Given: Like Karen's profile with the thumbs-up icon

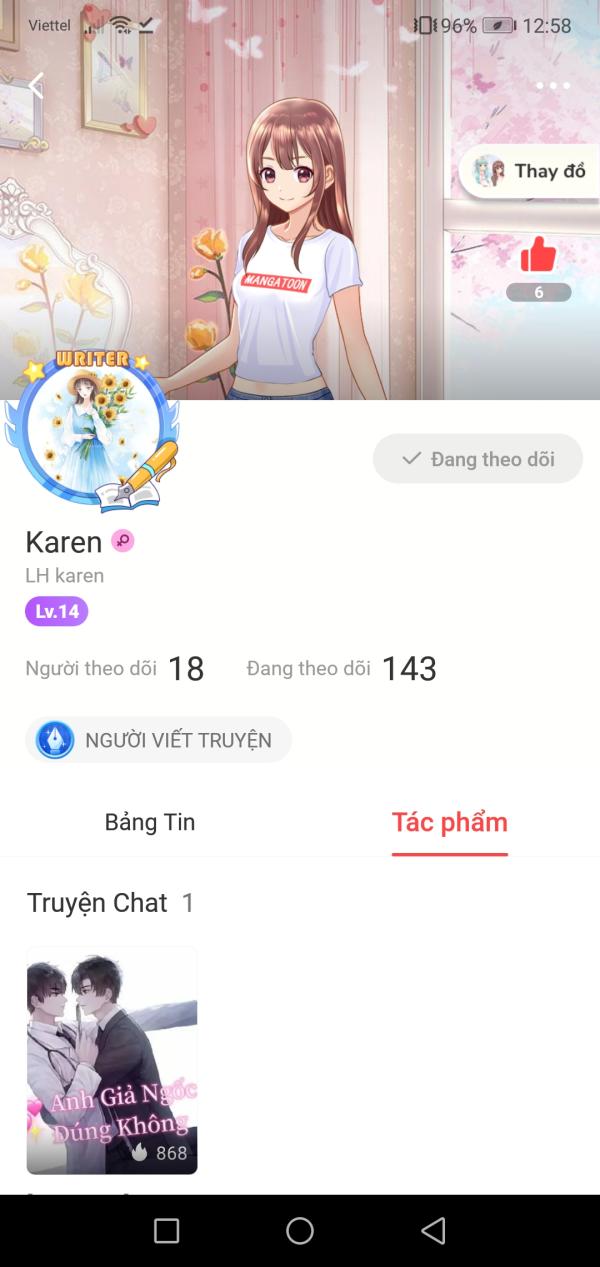Looking at the screenshot, I should point(538,256).
